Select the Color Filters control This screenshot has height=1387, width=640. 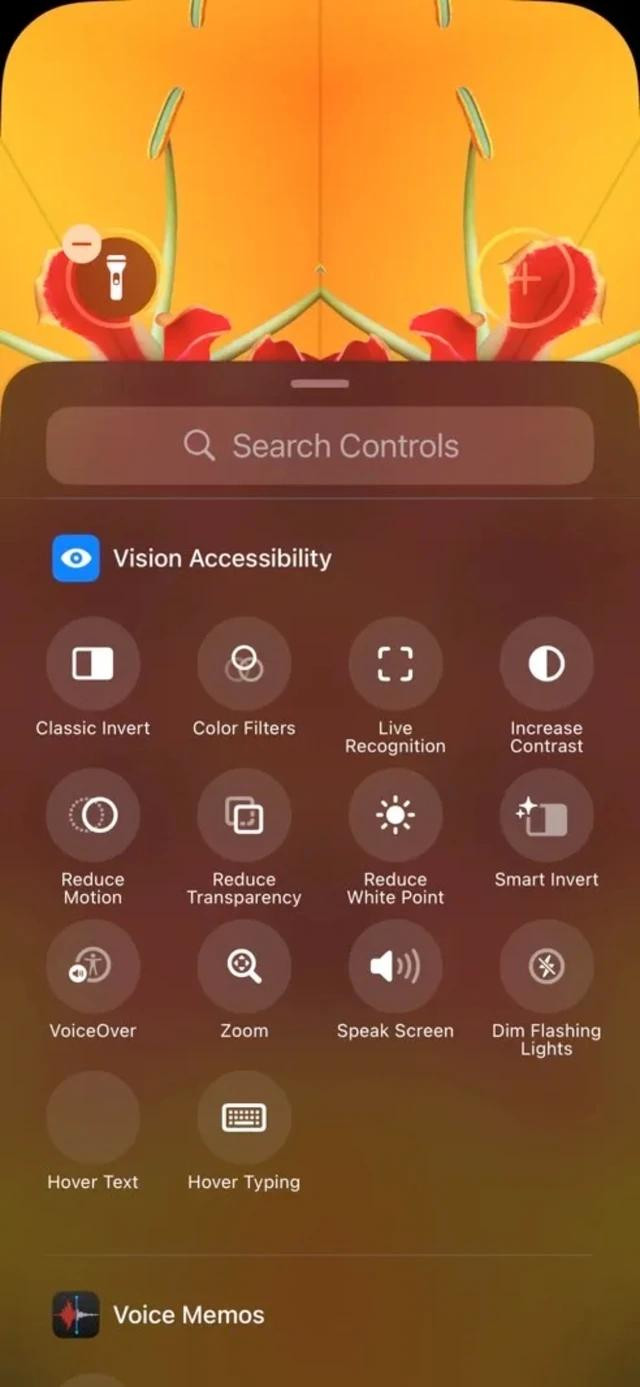(x=244, y=664)
